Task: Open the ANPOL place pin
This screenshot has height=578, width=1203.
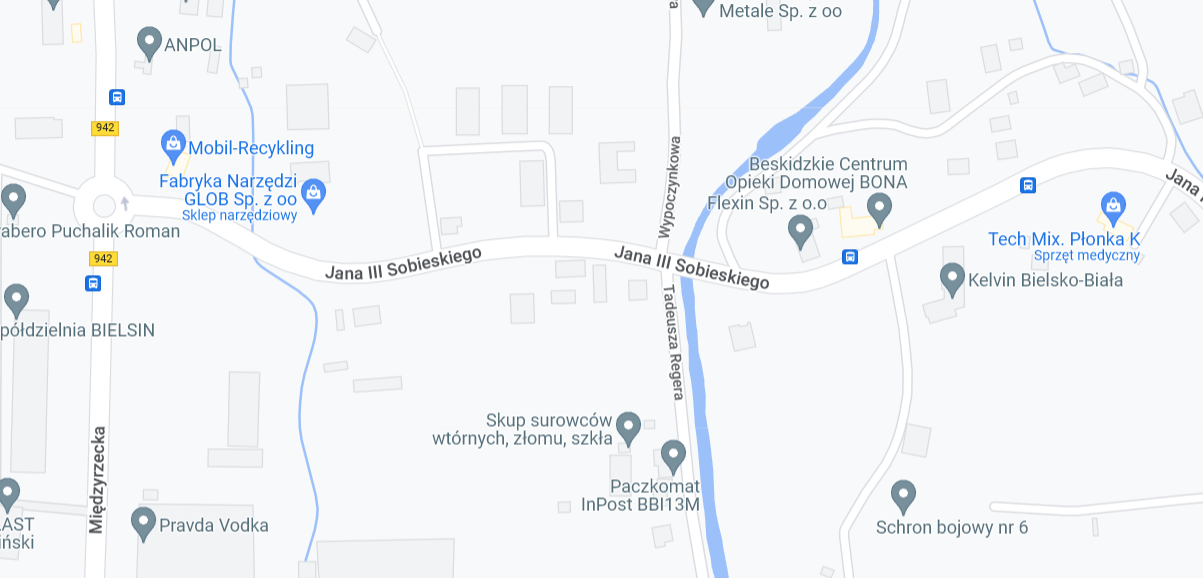Action: (149, 42)
